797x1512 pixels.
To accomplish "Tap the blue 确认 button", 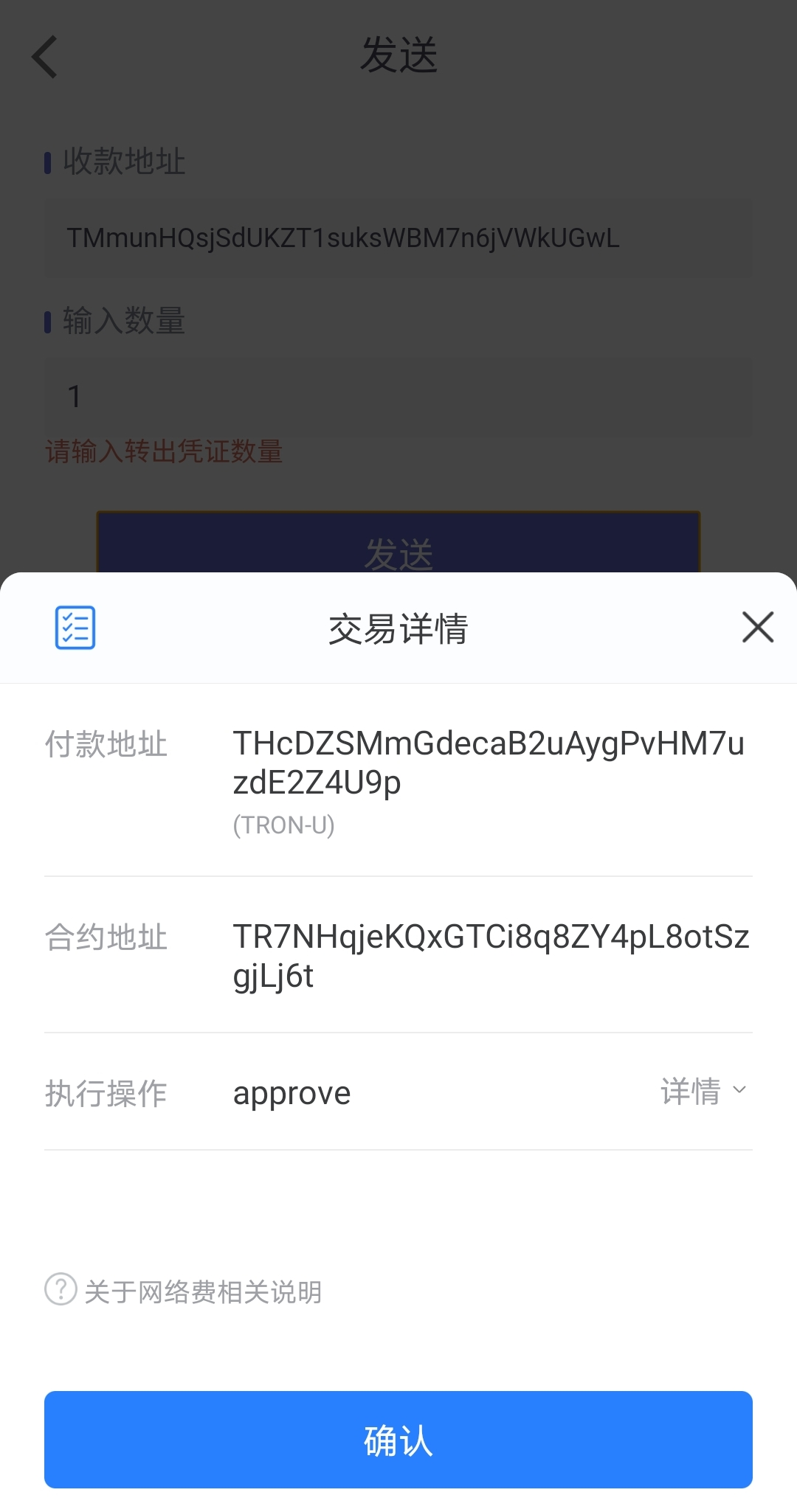I will click(398, 1439).
